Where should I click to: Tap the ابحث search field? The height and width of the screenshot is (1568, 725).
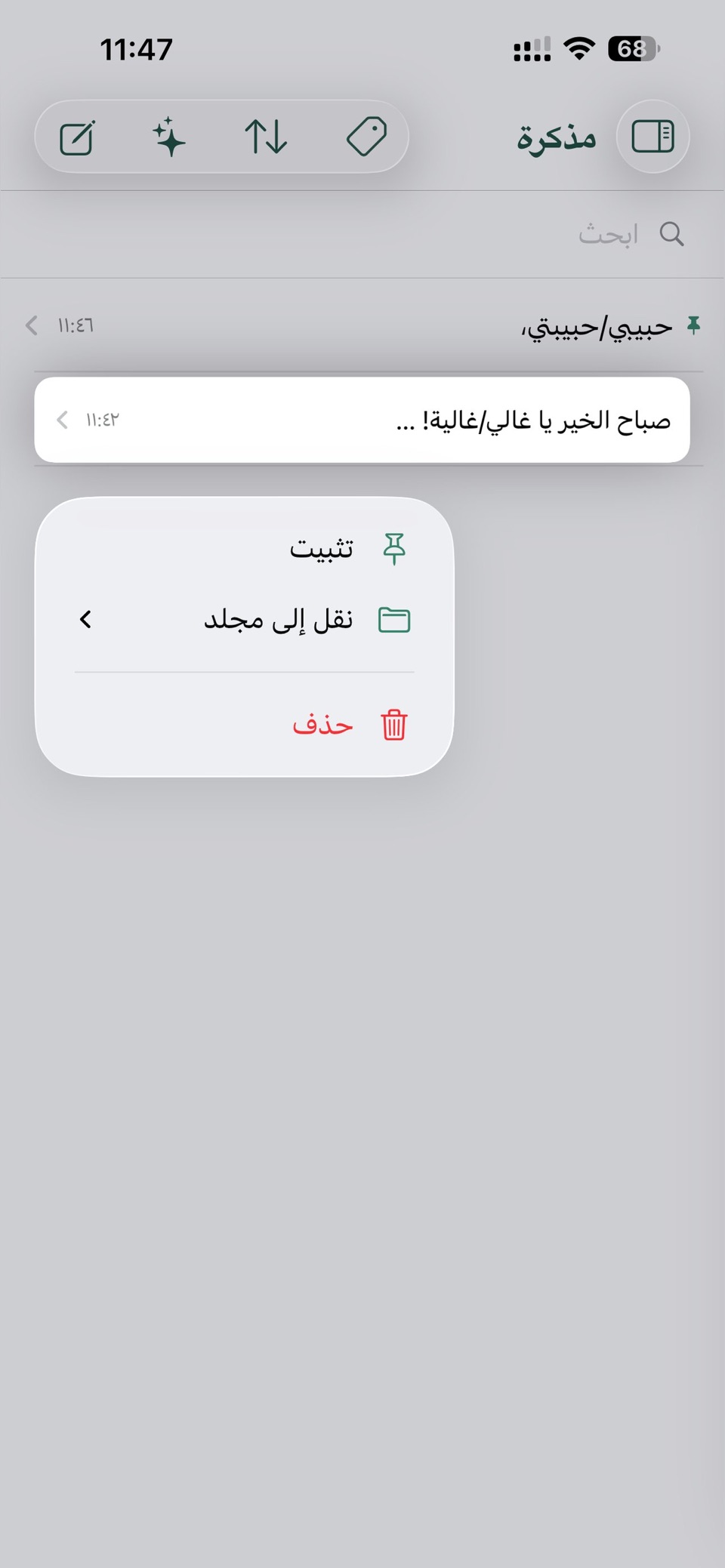(x=362, y=234)
